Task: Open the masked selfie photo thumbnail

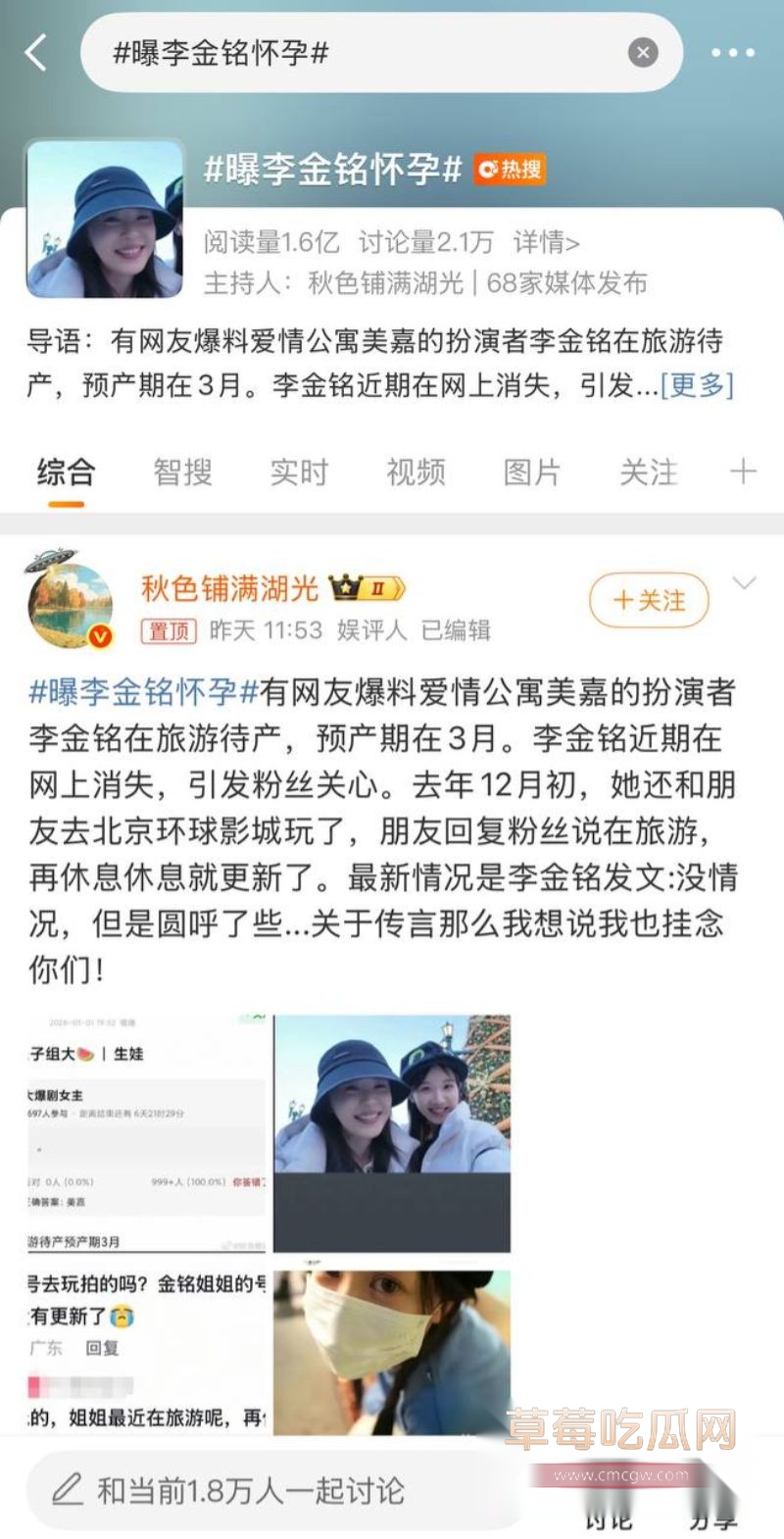Action: [x=392, y=1353]
